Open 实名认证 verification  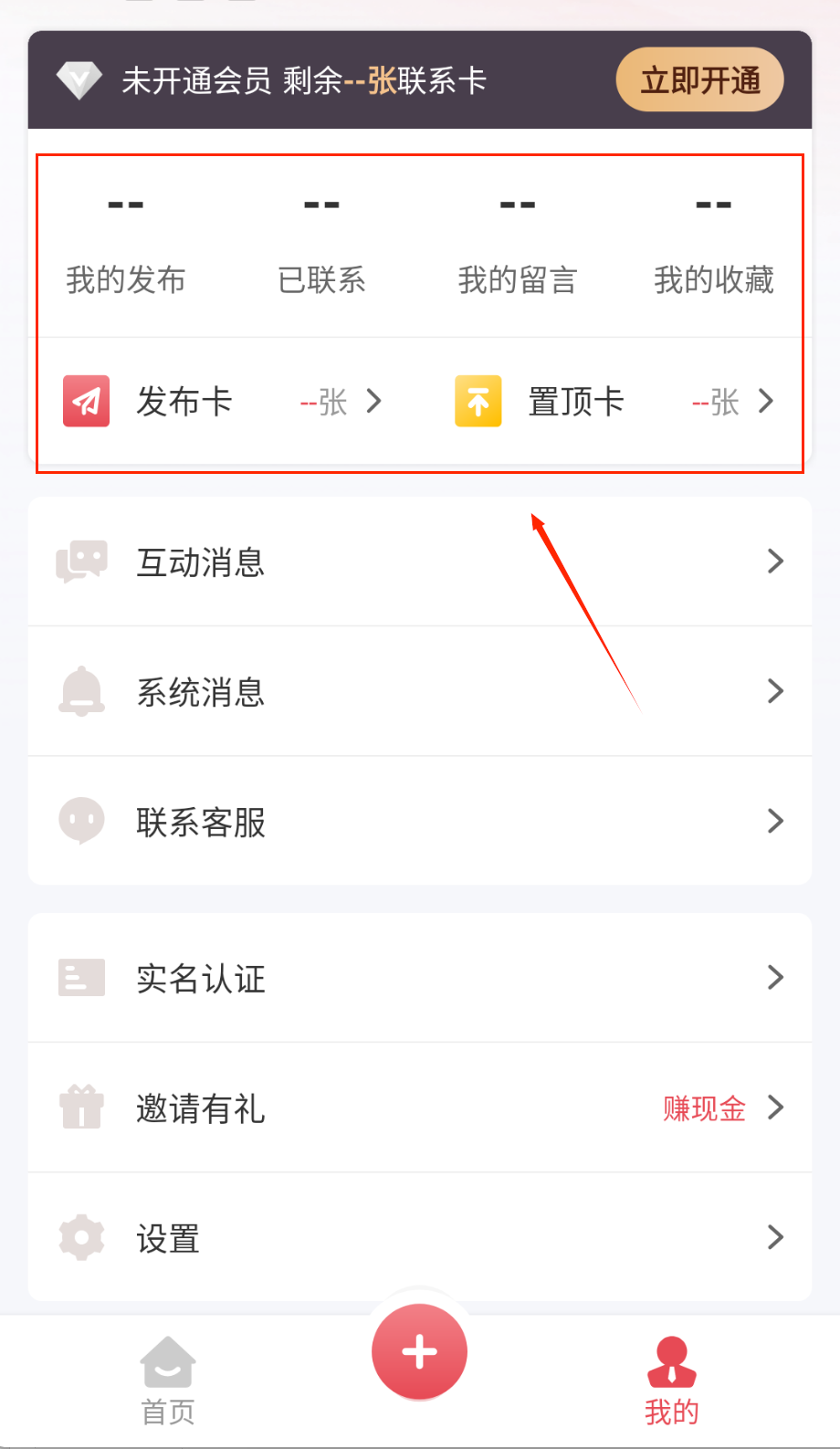(420, 978)
